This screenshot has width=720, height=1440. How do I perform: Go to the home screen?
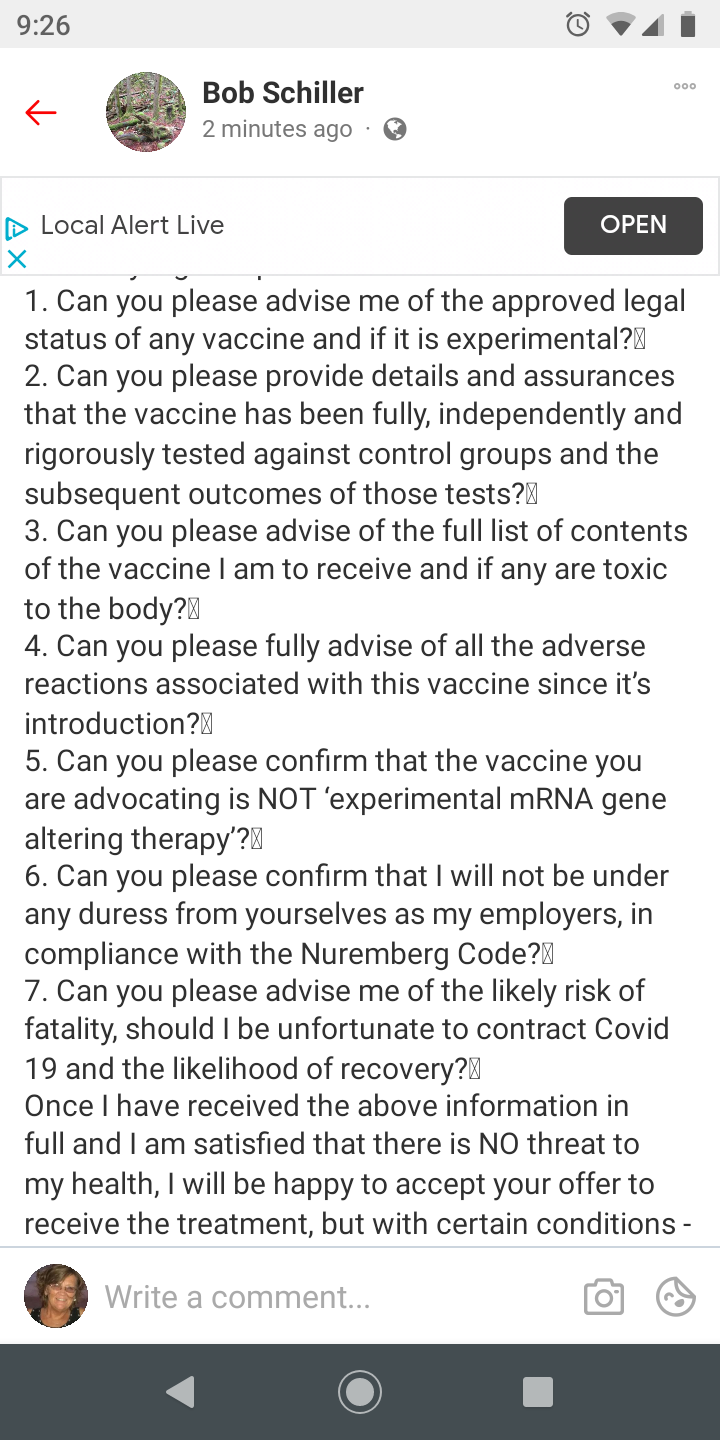360,1391
